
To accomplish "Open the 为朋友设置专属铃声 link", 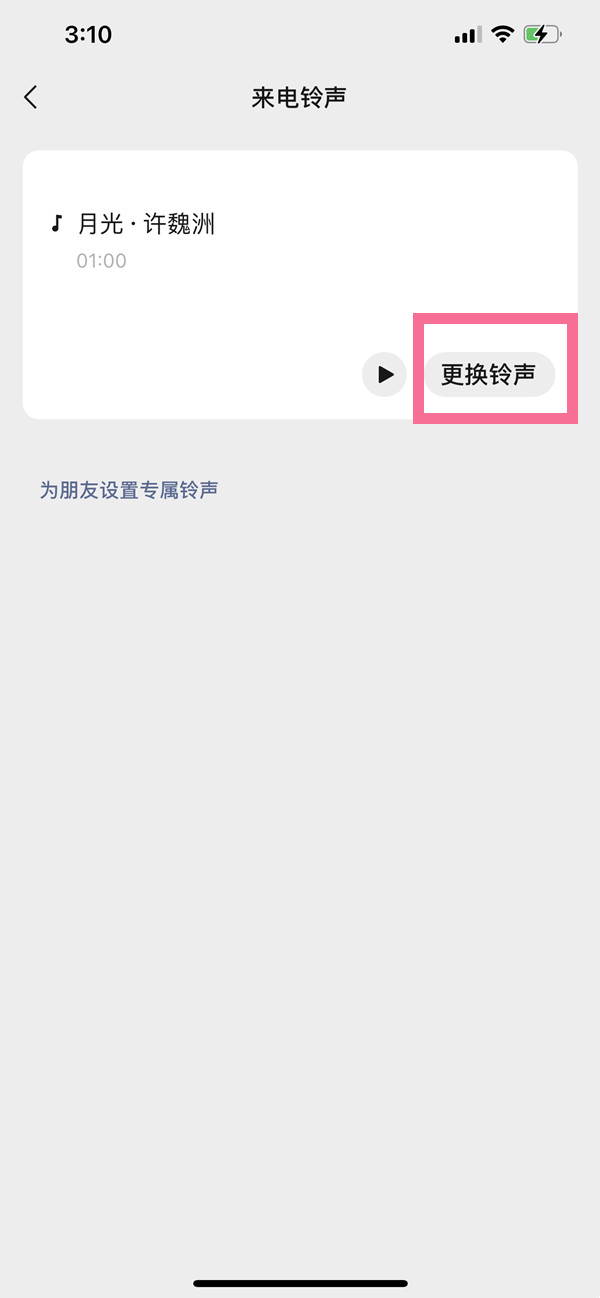I will pos(129,490).
